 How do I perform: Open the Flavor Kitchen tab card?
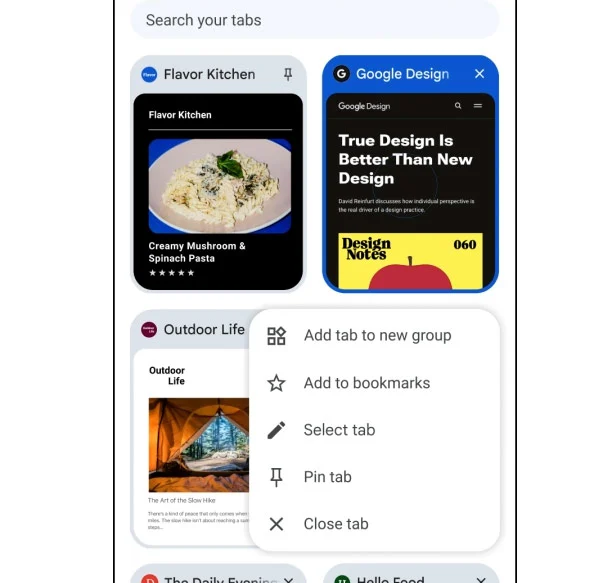218,190
